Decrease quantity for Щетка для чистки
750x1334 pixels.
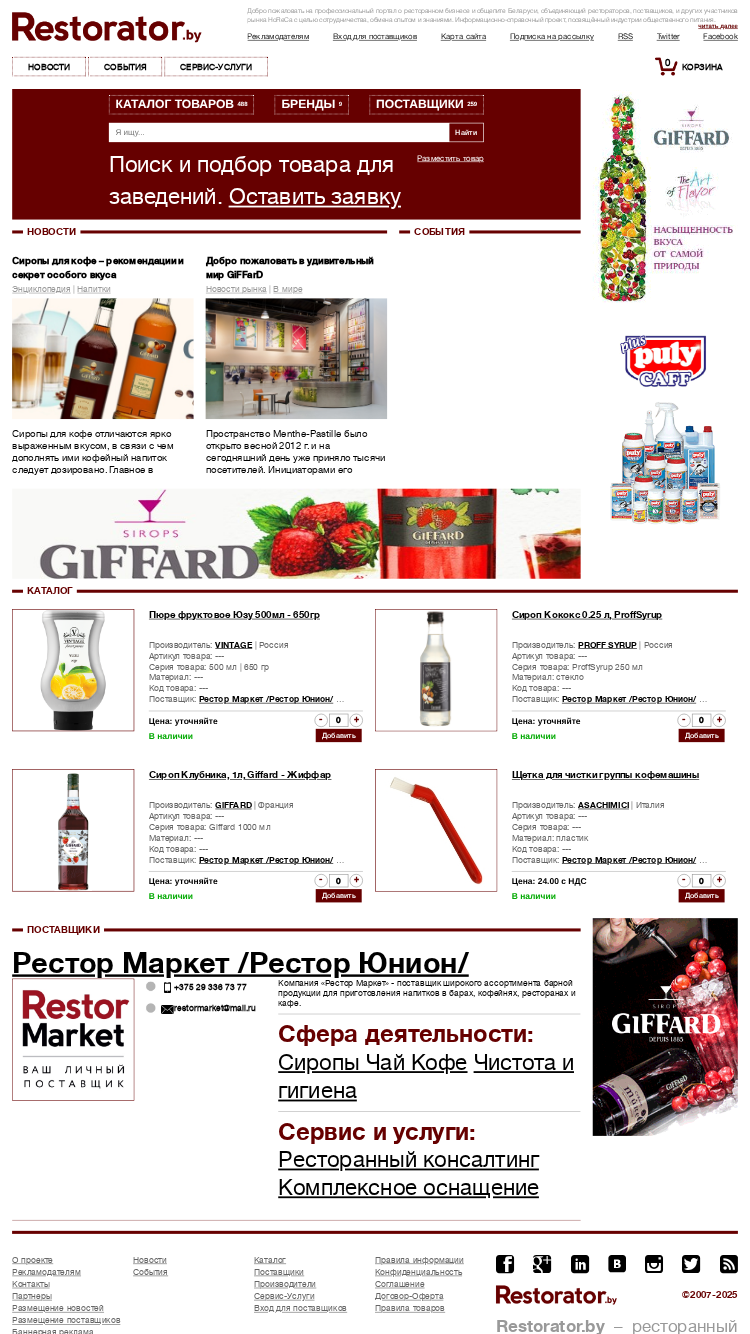[684, 880]
